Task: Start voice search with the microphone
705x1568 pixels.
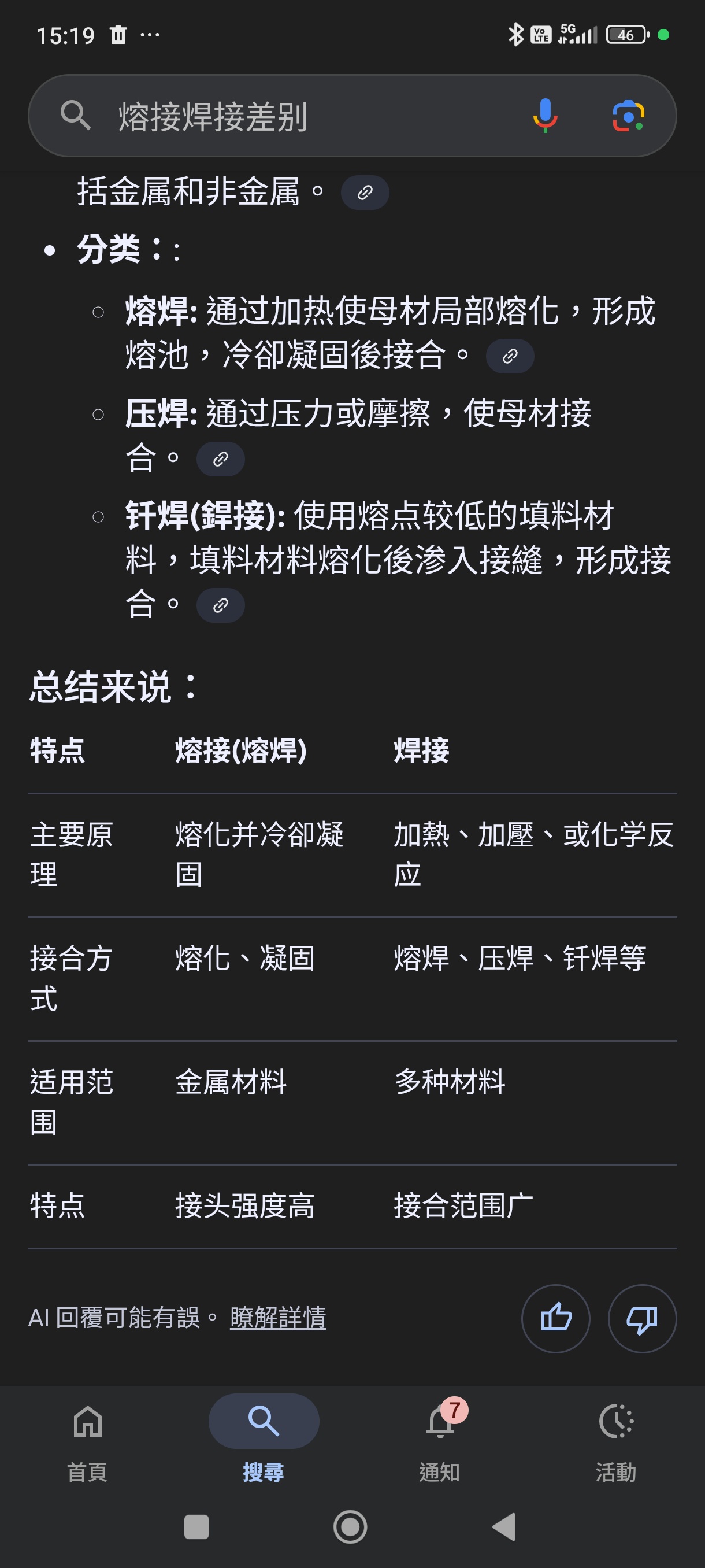Action: click(x=545, y=116)
